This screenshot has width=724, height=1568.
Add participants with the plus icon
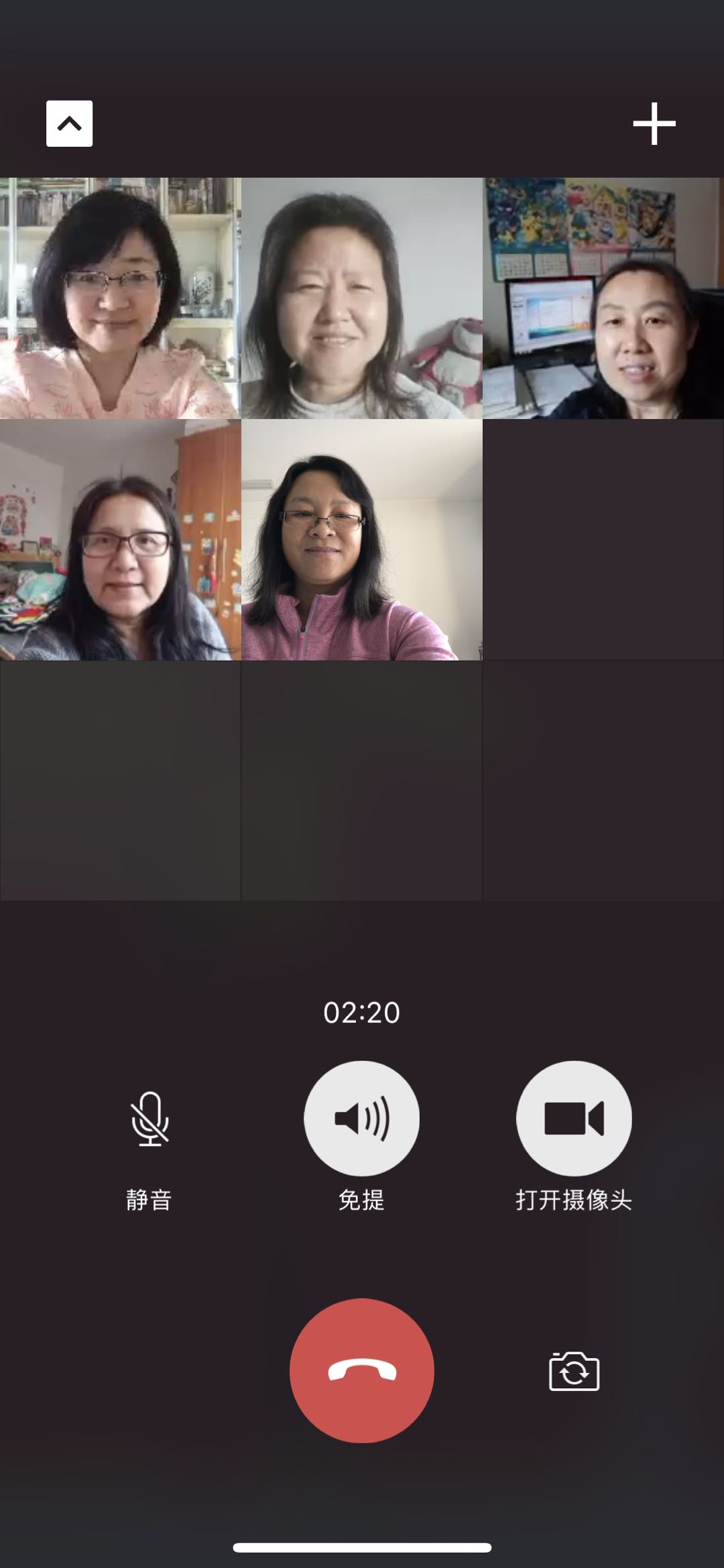coord(654,124)
